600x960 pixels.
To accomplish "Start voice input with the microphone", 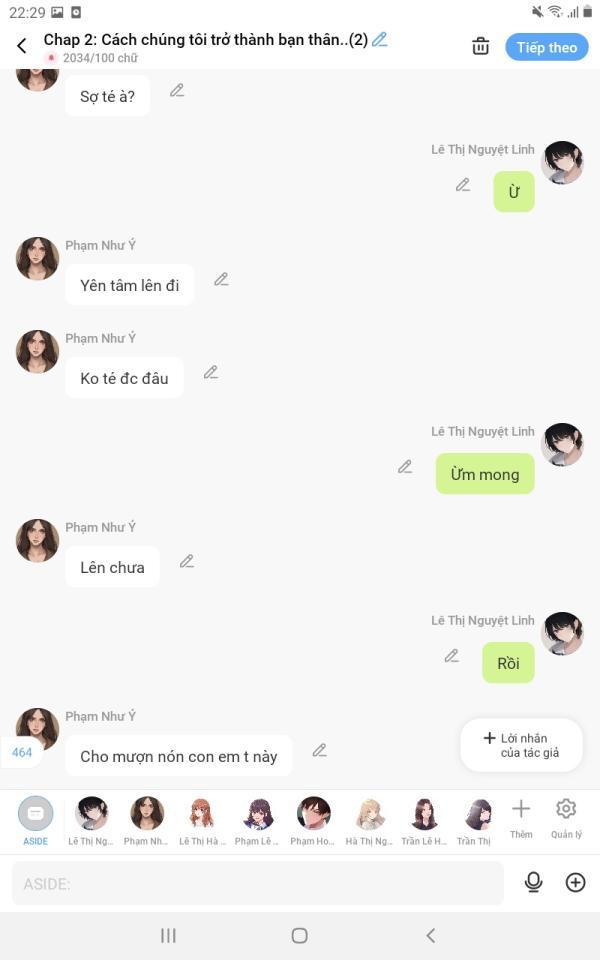I will (534, 882).
